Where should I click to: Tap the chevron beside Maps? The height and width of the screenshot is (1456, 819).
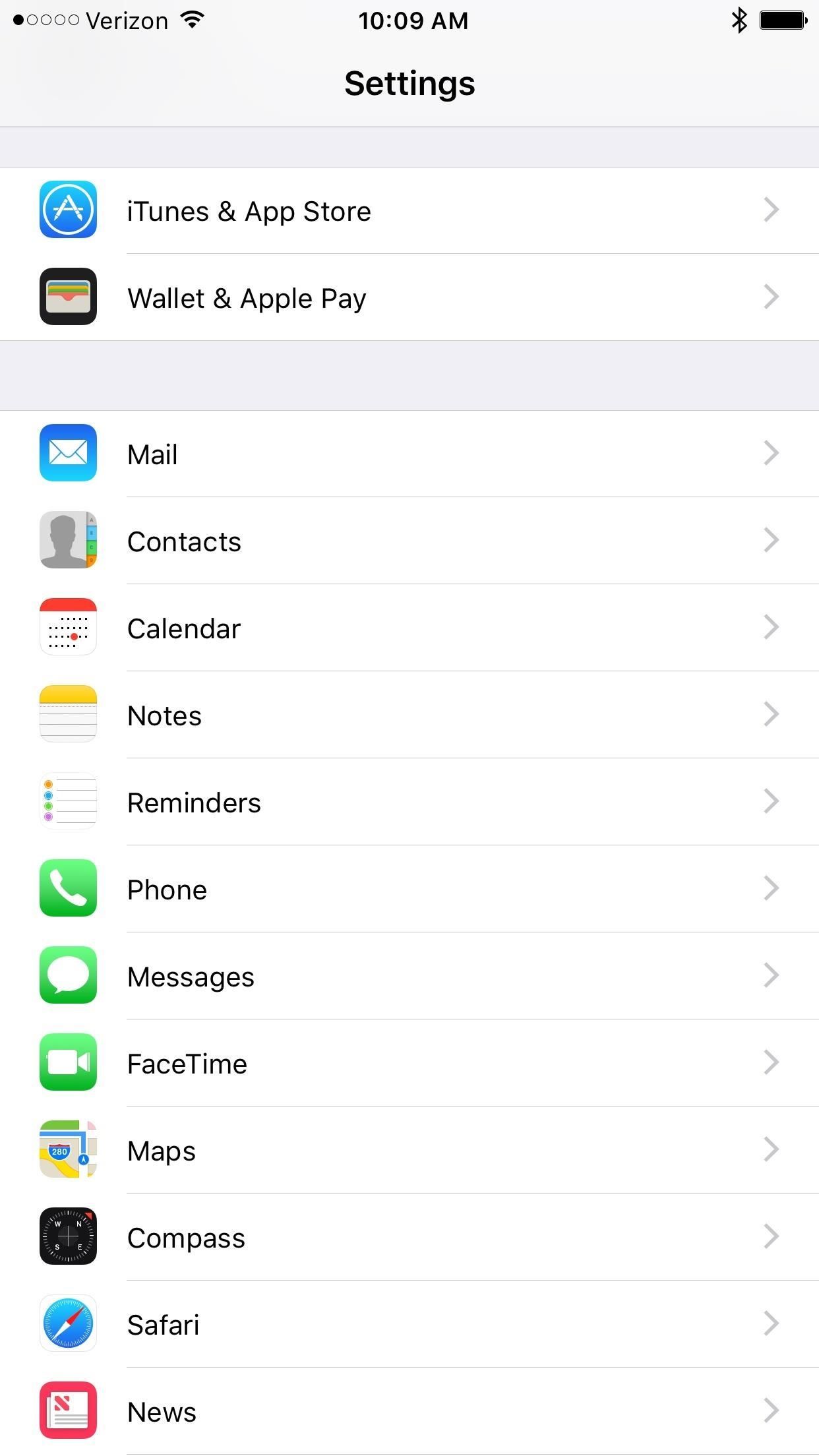tap(770, 1149)
